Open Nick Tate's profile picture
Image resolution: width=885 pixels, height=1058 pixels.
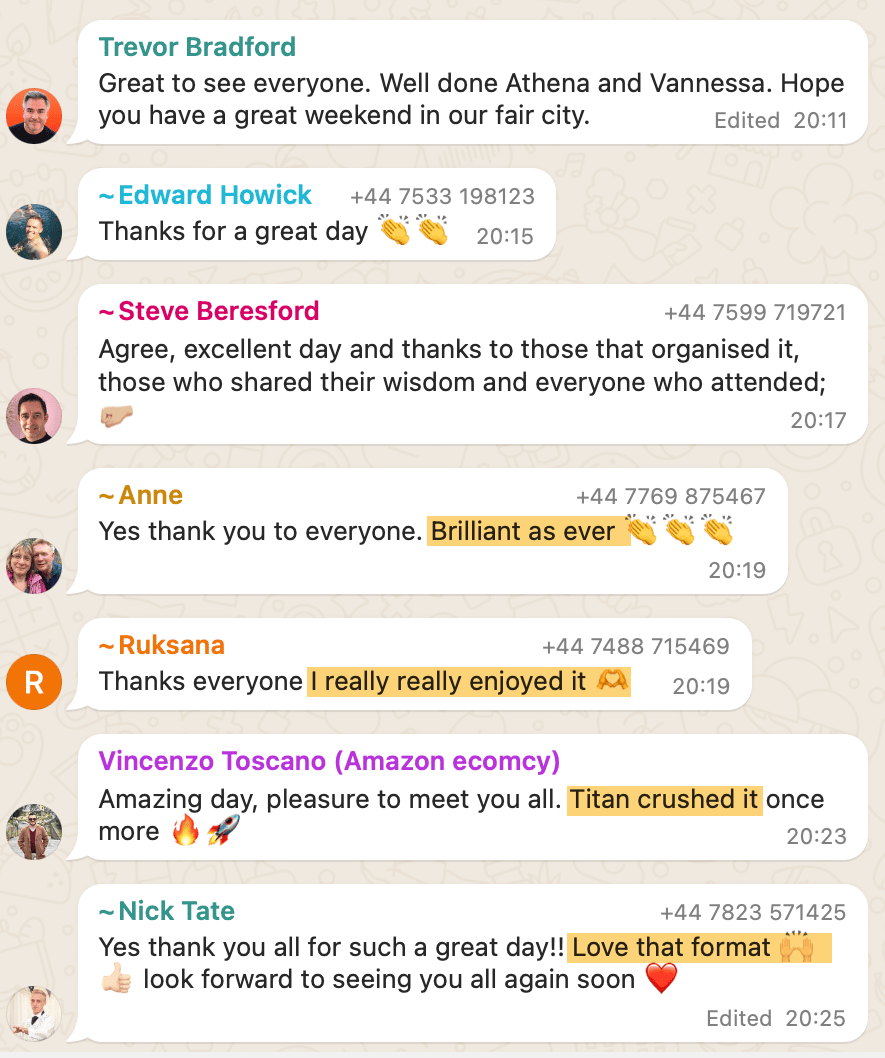(34, 1014)
